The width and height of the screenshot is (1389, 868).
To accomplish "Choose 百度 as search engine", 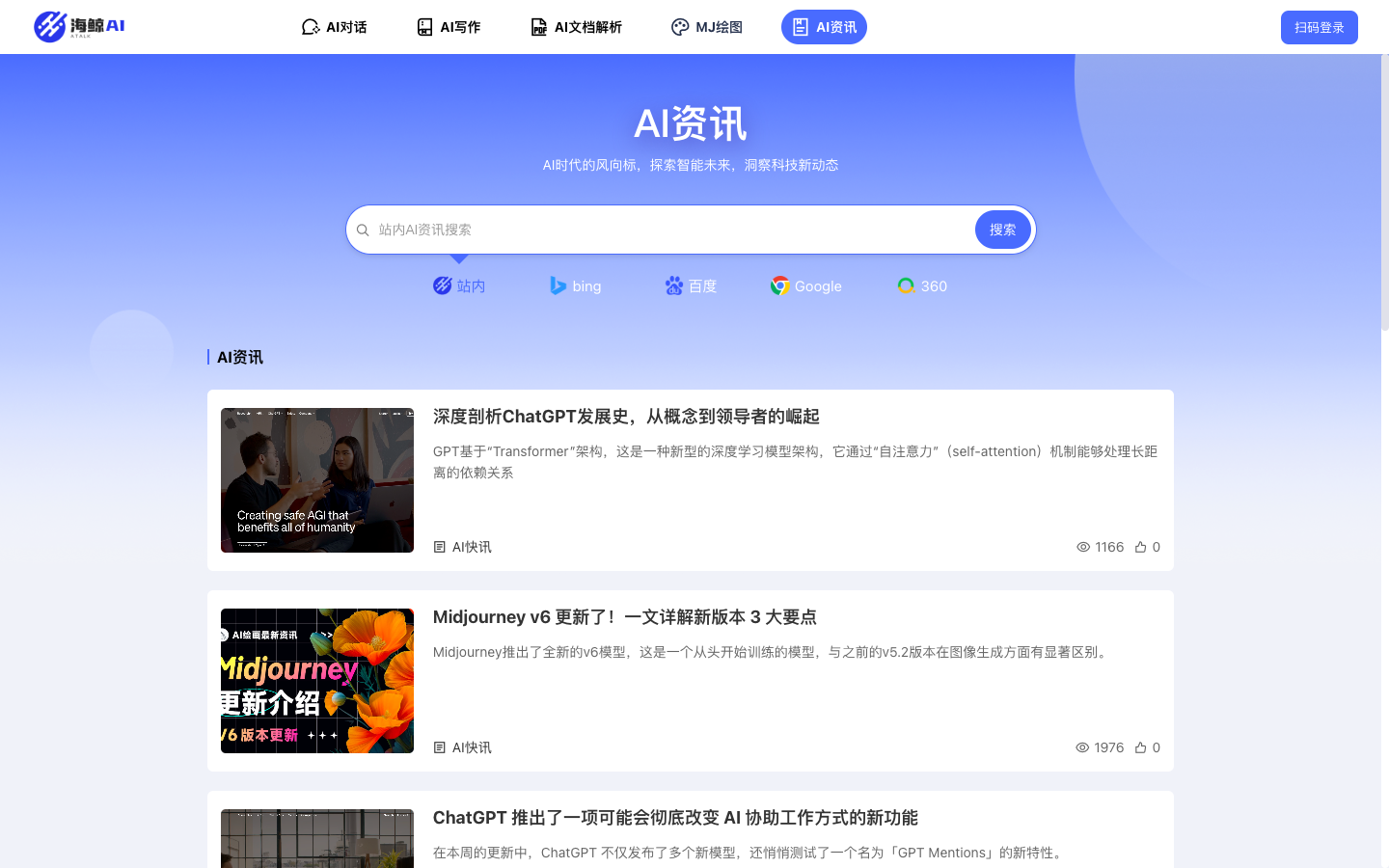I will click(x=691, y=285).
